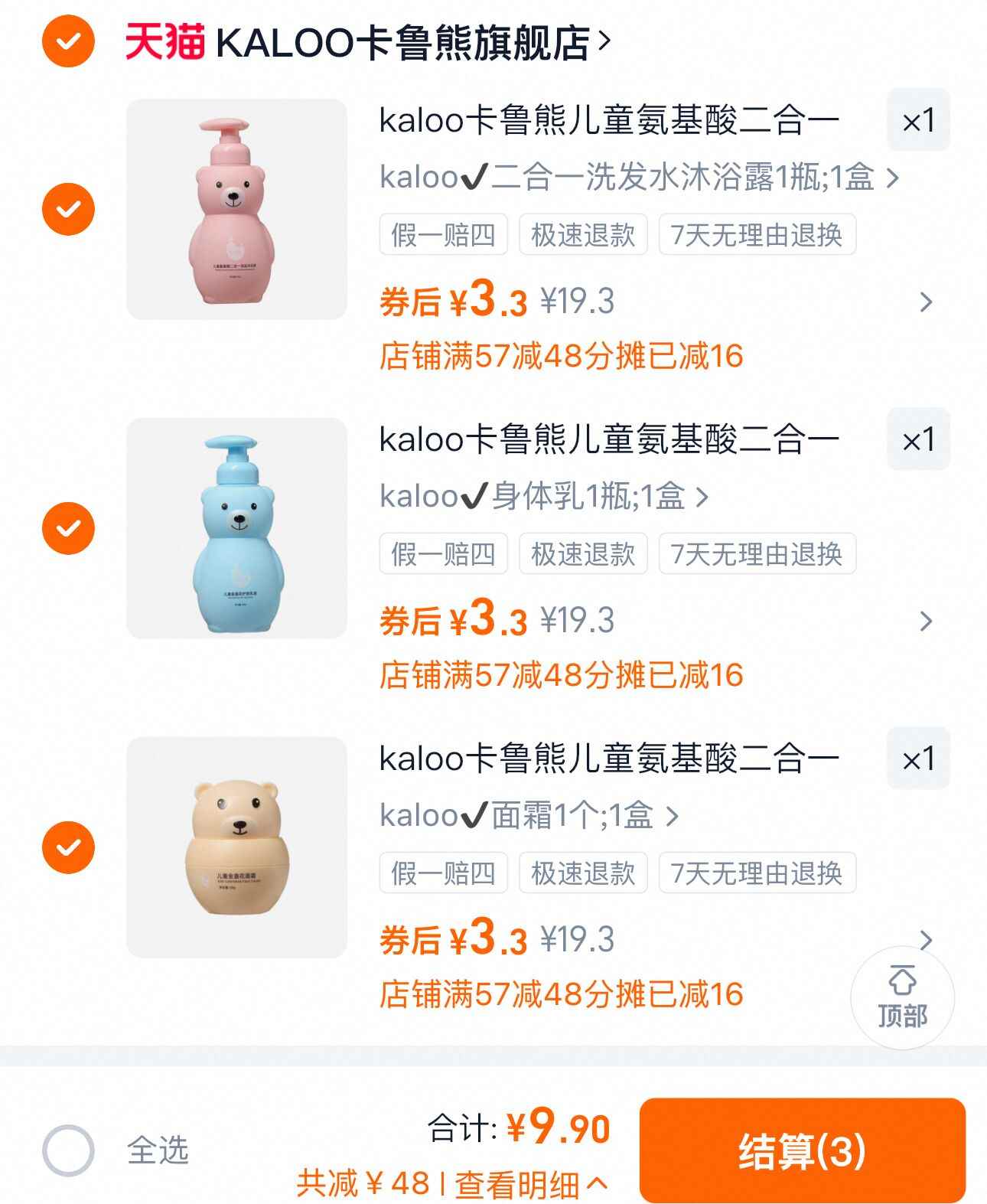Open the pink bear shampoo product thumbnail
Viewport: 987px width, 1204px height.
tap(236, 208)
